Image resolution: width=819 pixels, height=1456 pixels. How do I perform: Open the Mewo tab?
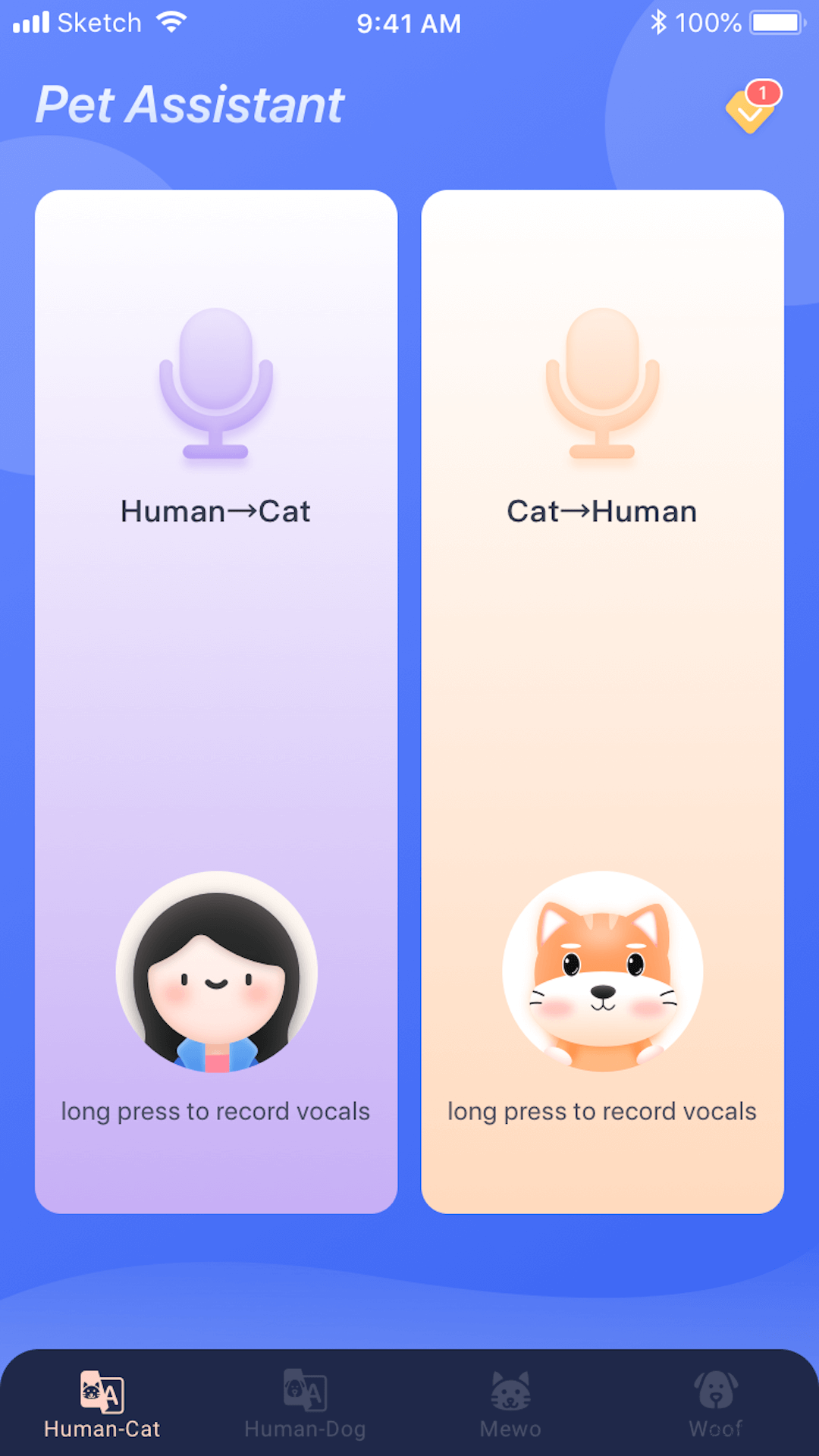(x=510, y=1404)
